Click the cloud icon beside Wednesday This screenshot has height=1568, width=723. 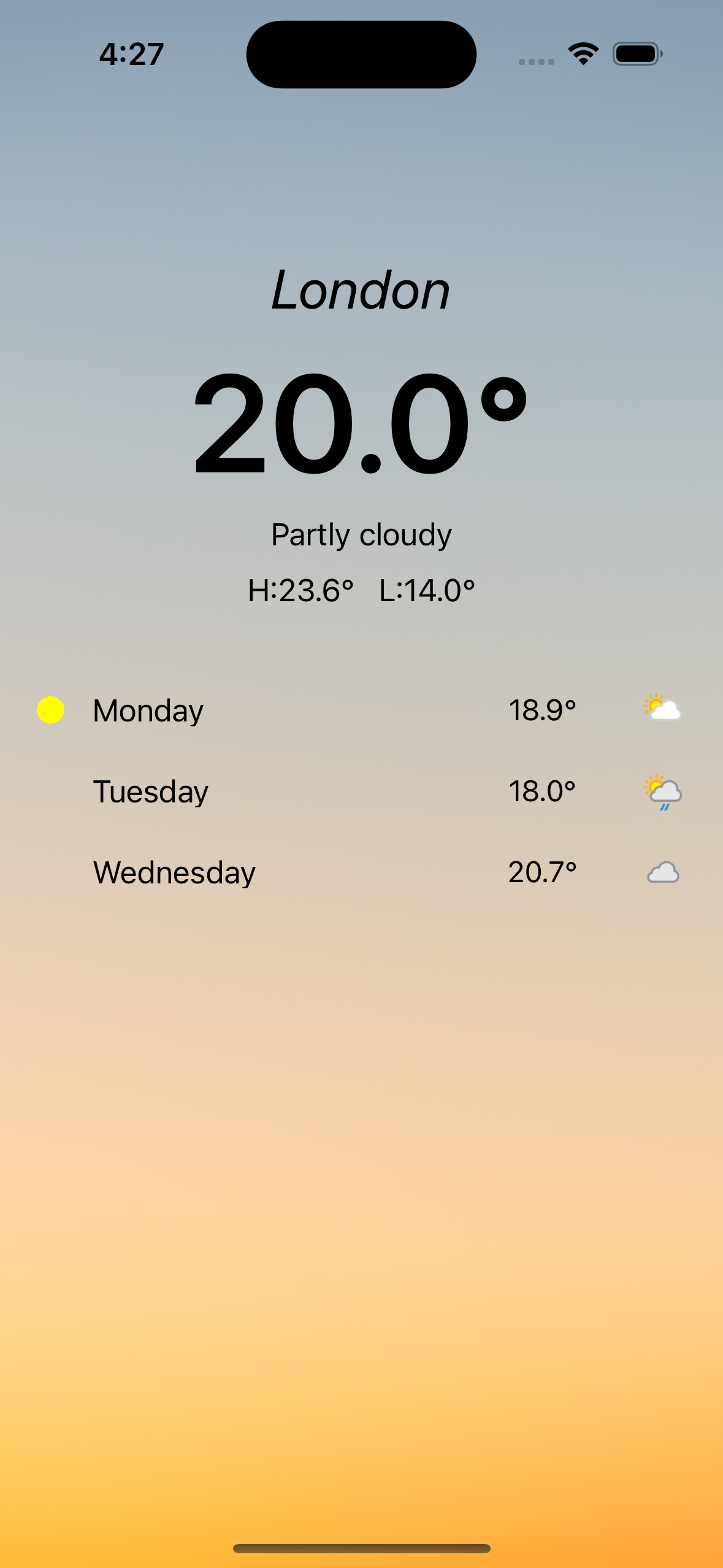point(662,871)
